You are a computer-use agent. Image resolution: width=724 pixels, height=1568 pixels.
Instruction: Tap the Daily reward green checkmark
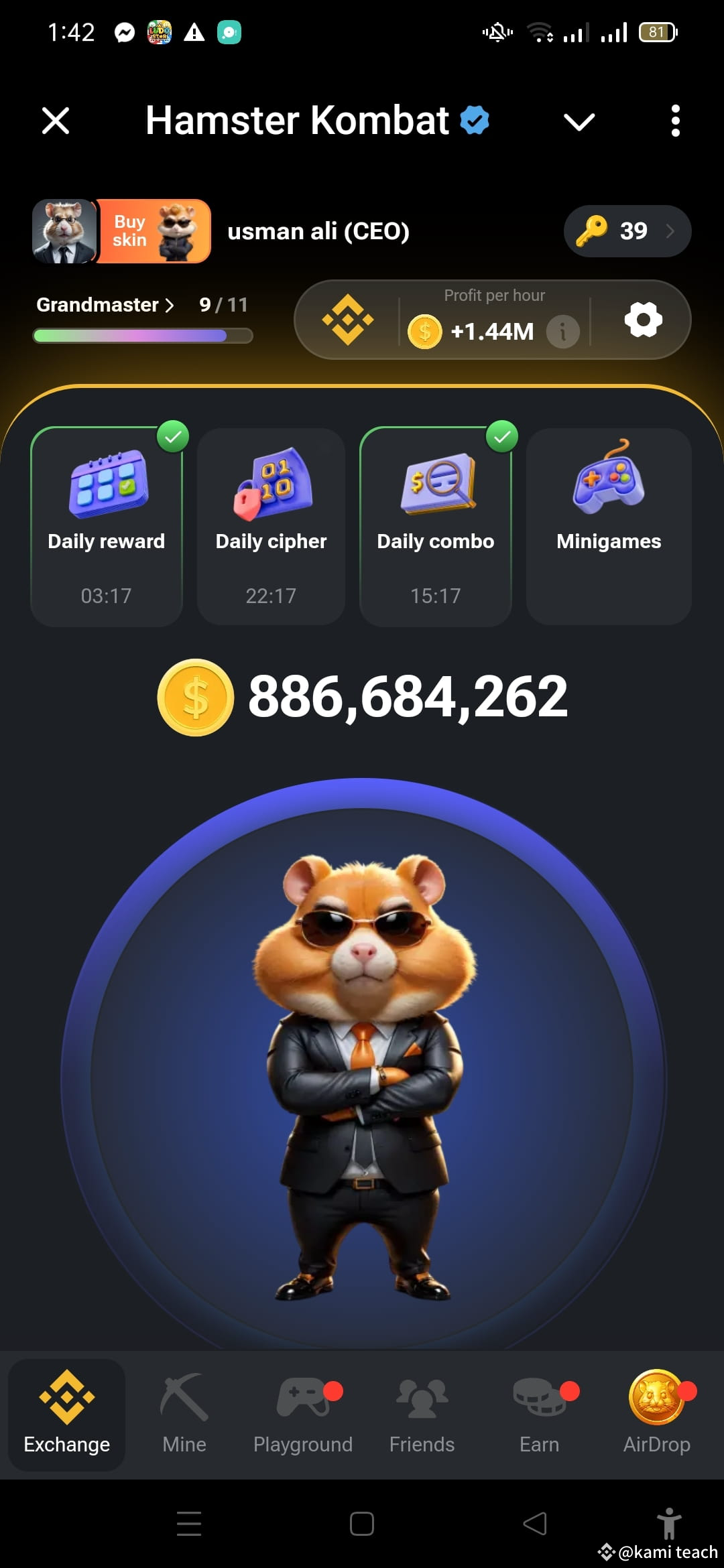click(x=173, y=436)
